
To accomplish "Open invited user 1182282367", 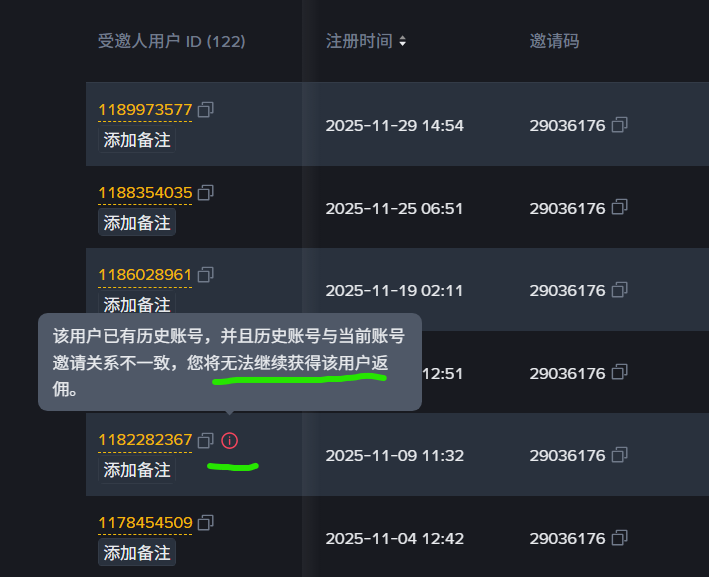I will point(145,440).
